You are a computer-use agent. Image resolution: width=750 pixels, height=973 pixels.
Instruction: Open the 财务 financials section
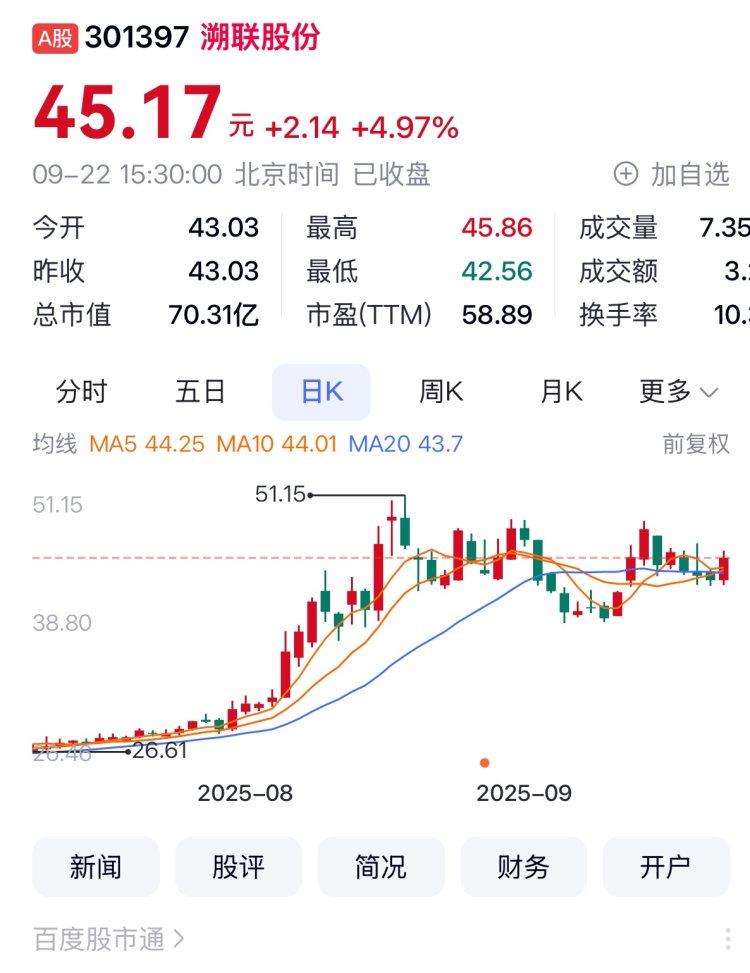pos(523,866)
